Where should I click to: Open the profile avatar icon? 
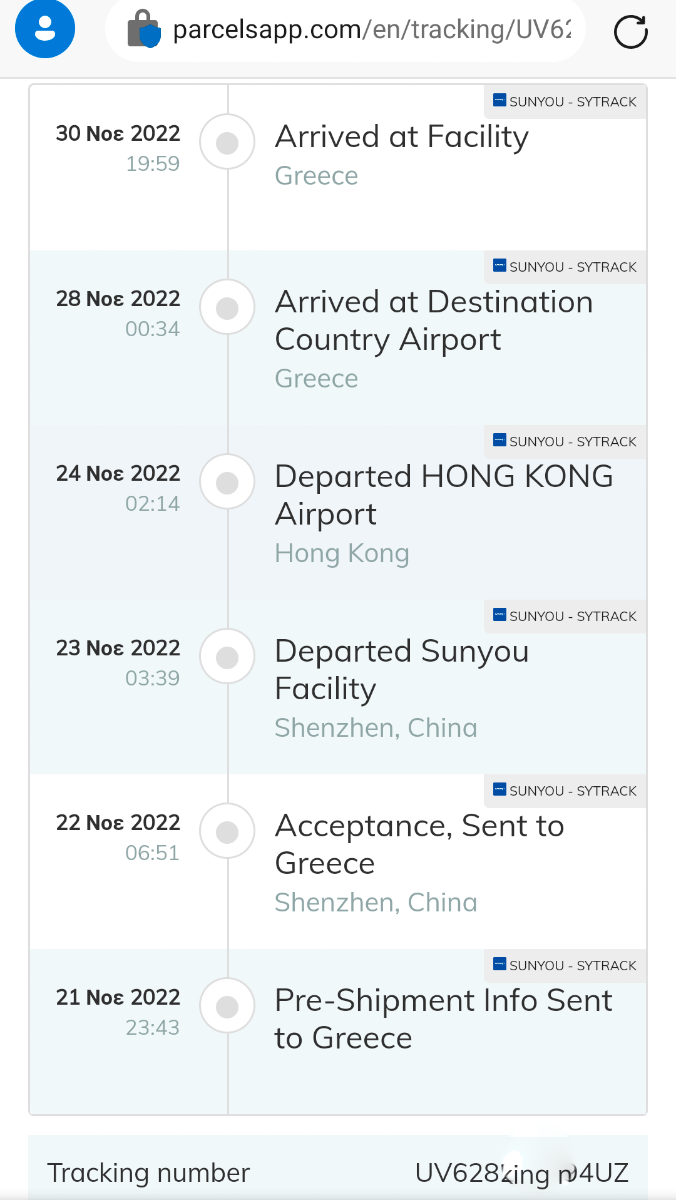pyautogui.click(x=45, y=28)
